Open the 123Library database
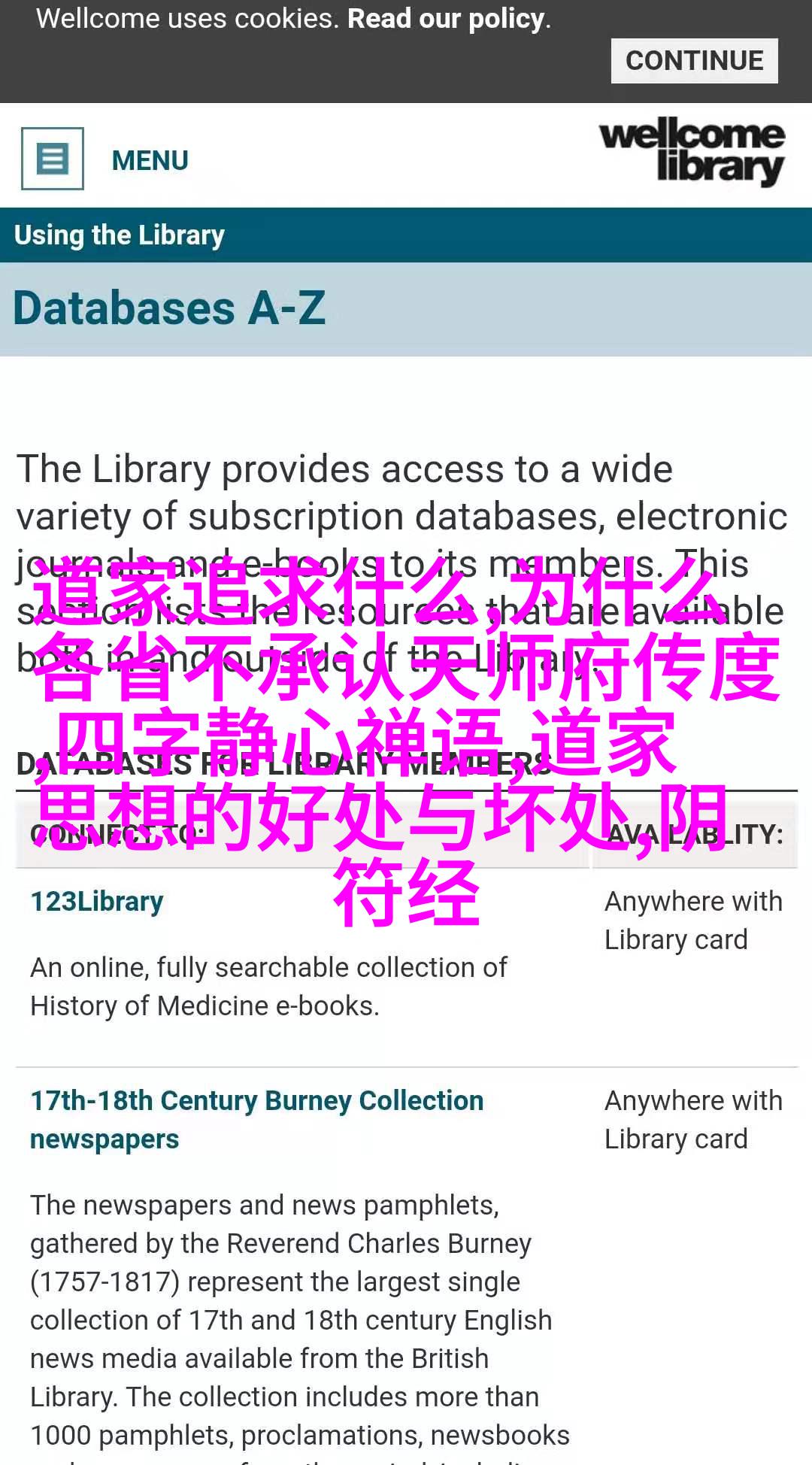The image size is (812, 1465). (x=97, y=901)
